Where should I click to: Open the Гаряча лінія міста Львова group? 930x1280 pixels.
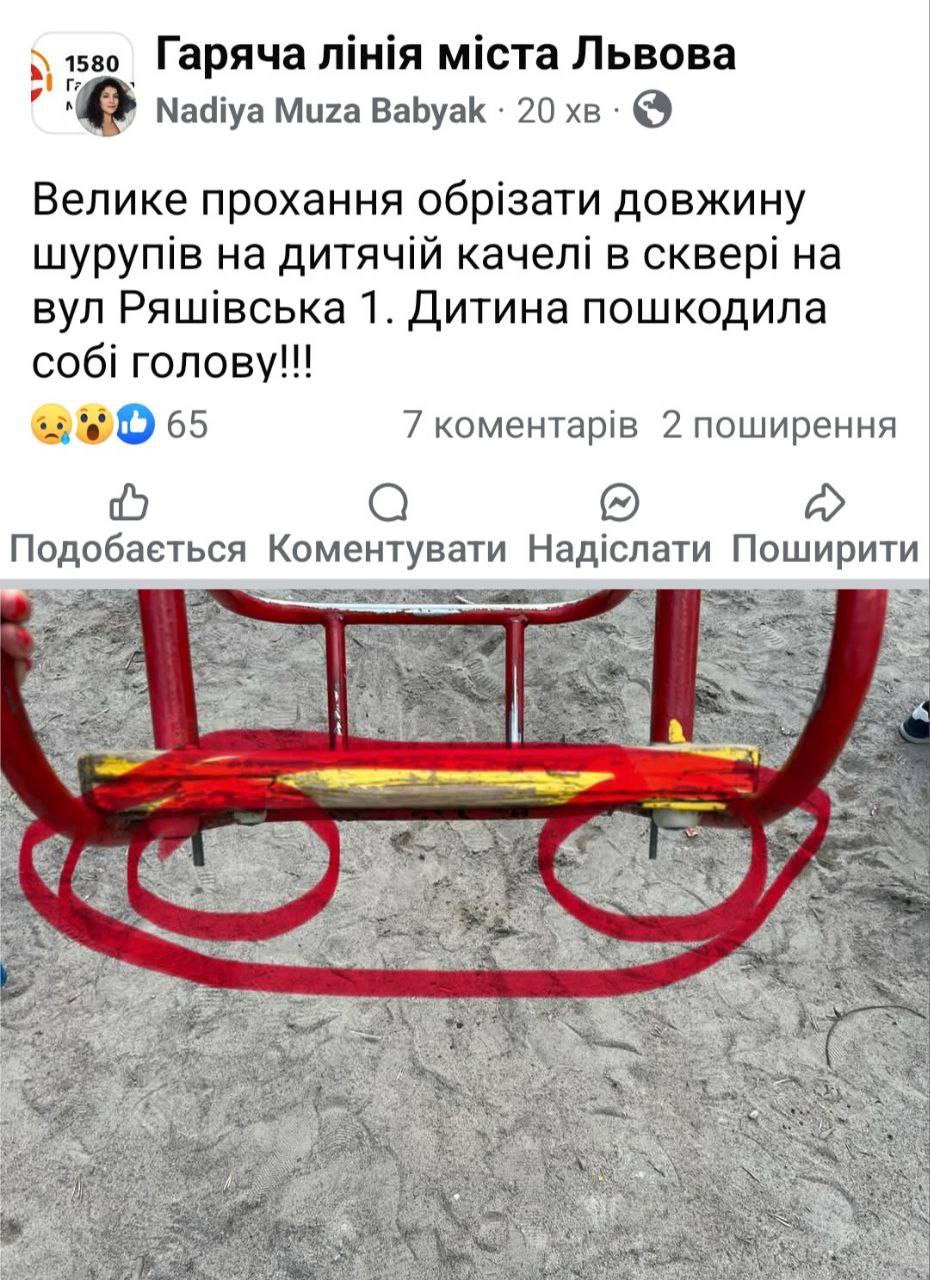pos(446,55)
